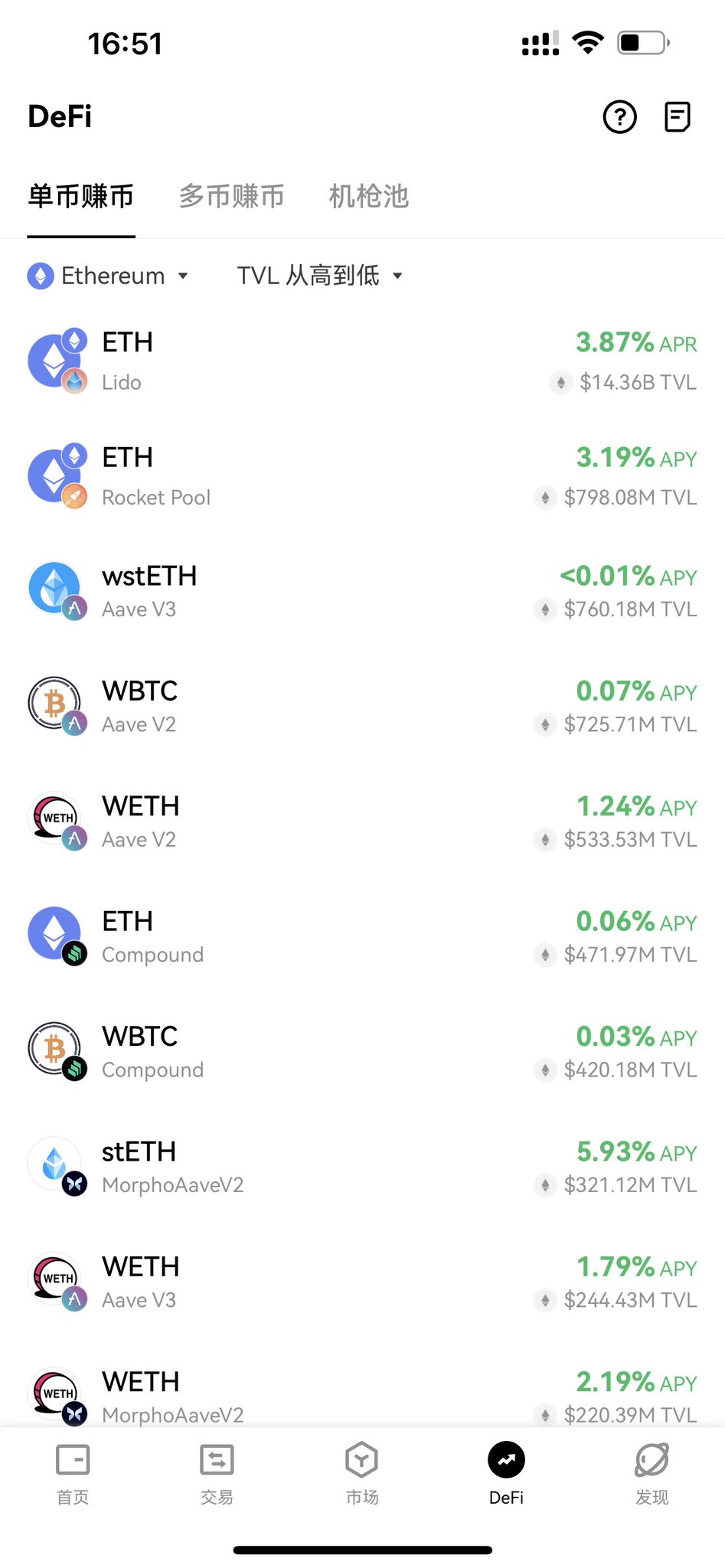Viewport: 725px width, 1568px height.
Task: Select the WBTC Compound row
Action: 362,1051
